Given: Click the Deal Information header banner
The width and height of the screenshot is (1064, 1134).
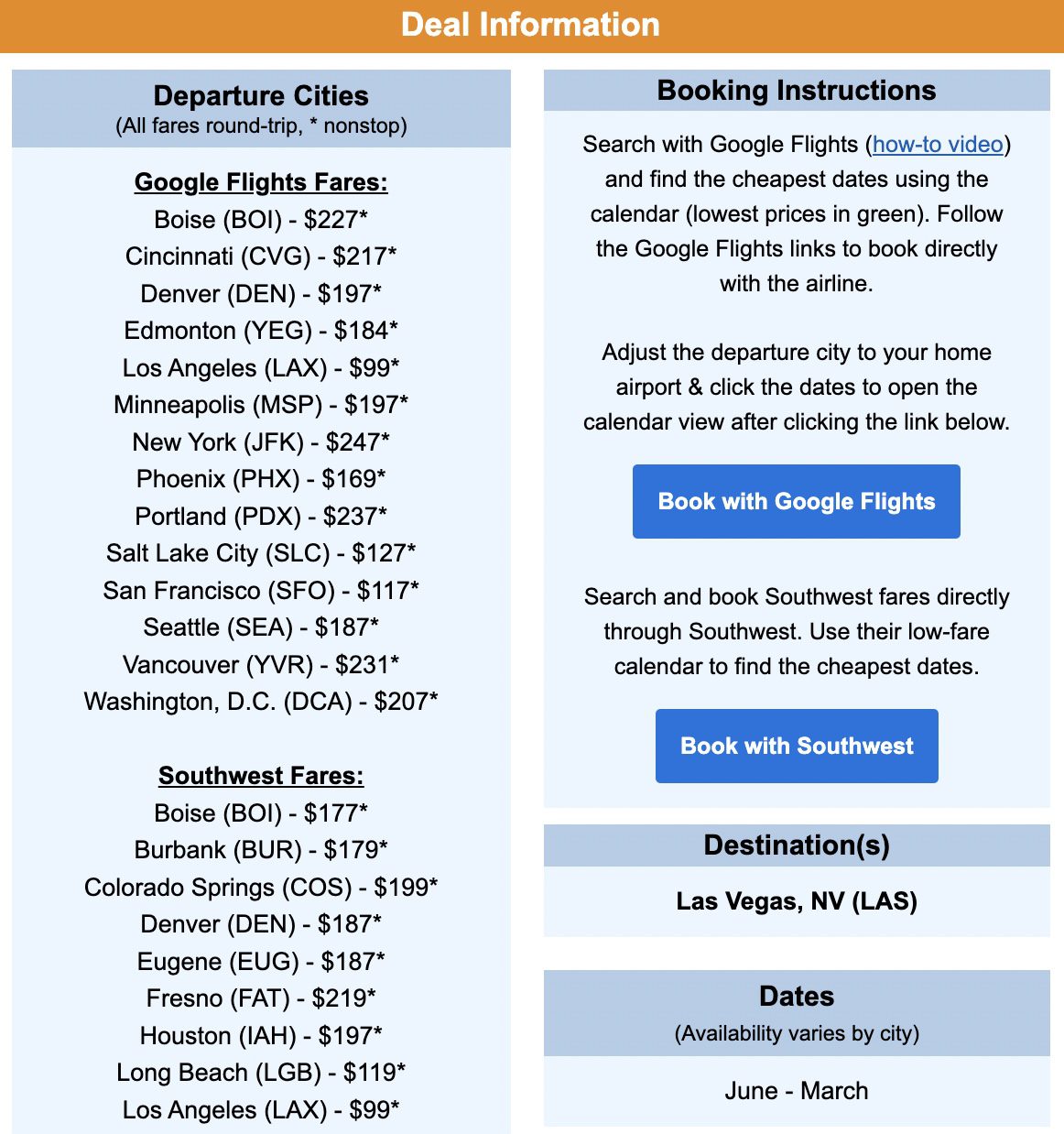Looking at the screenshot, I should (532, 26).
